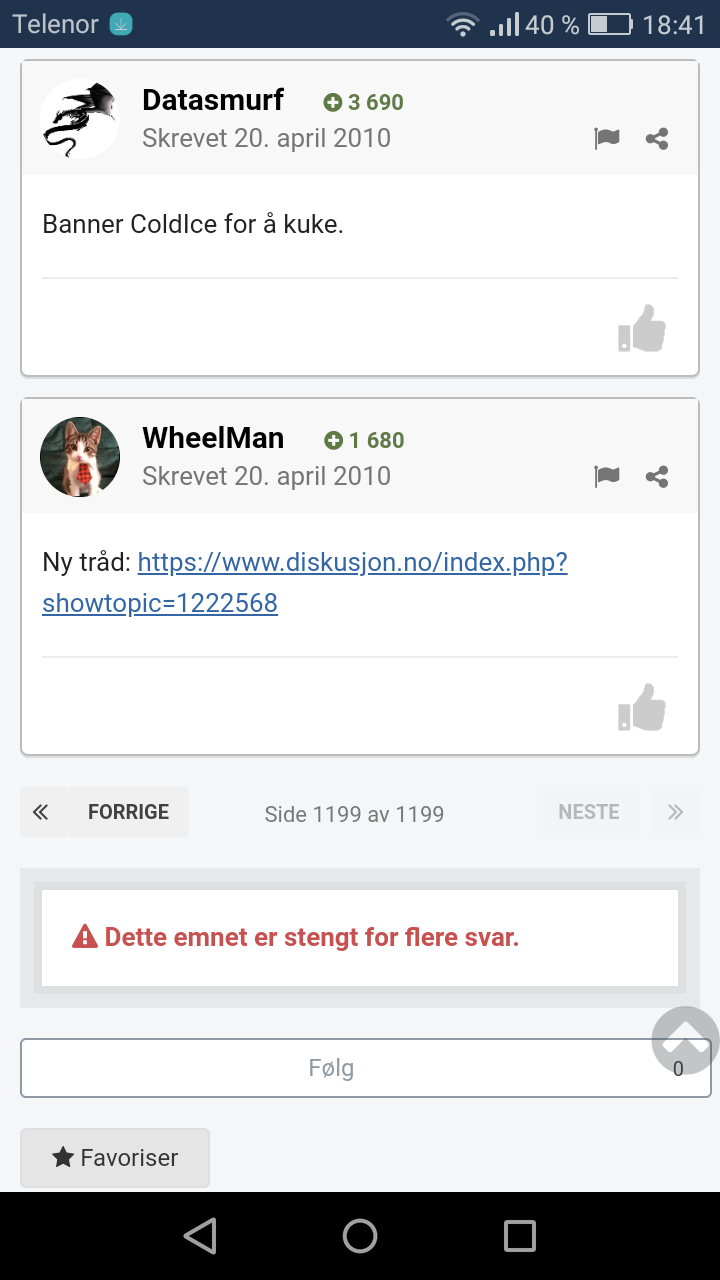The image size is (720, 1280).
Task: Open page selector Side 1199 av 1199
Action: click(x=354, y=814)
